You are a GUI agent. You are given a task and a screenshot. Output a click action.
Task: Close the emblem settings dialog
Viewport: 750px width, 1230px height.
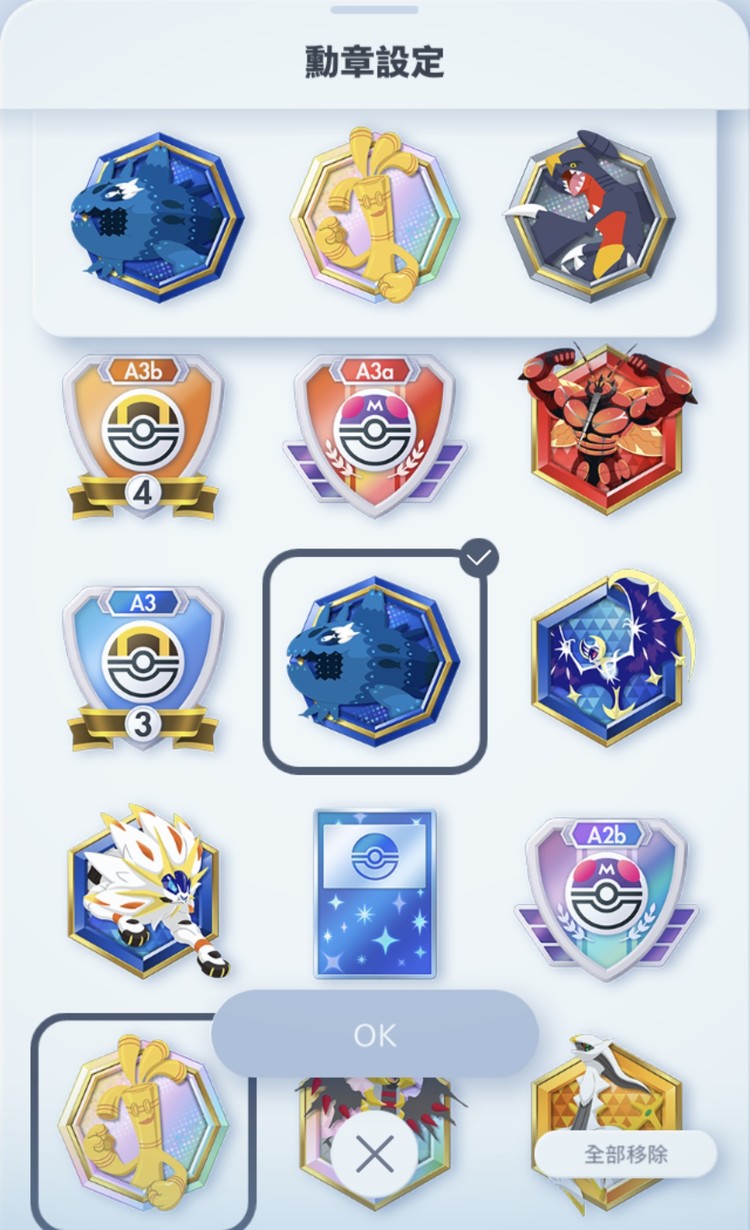(375, 1156)
